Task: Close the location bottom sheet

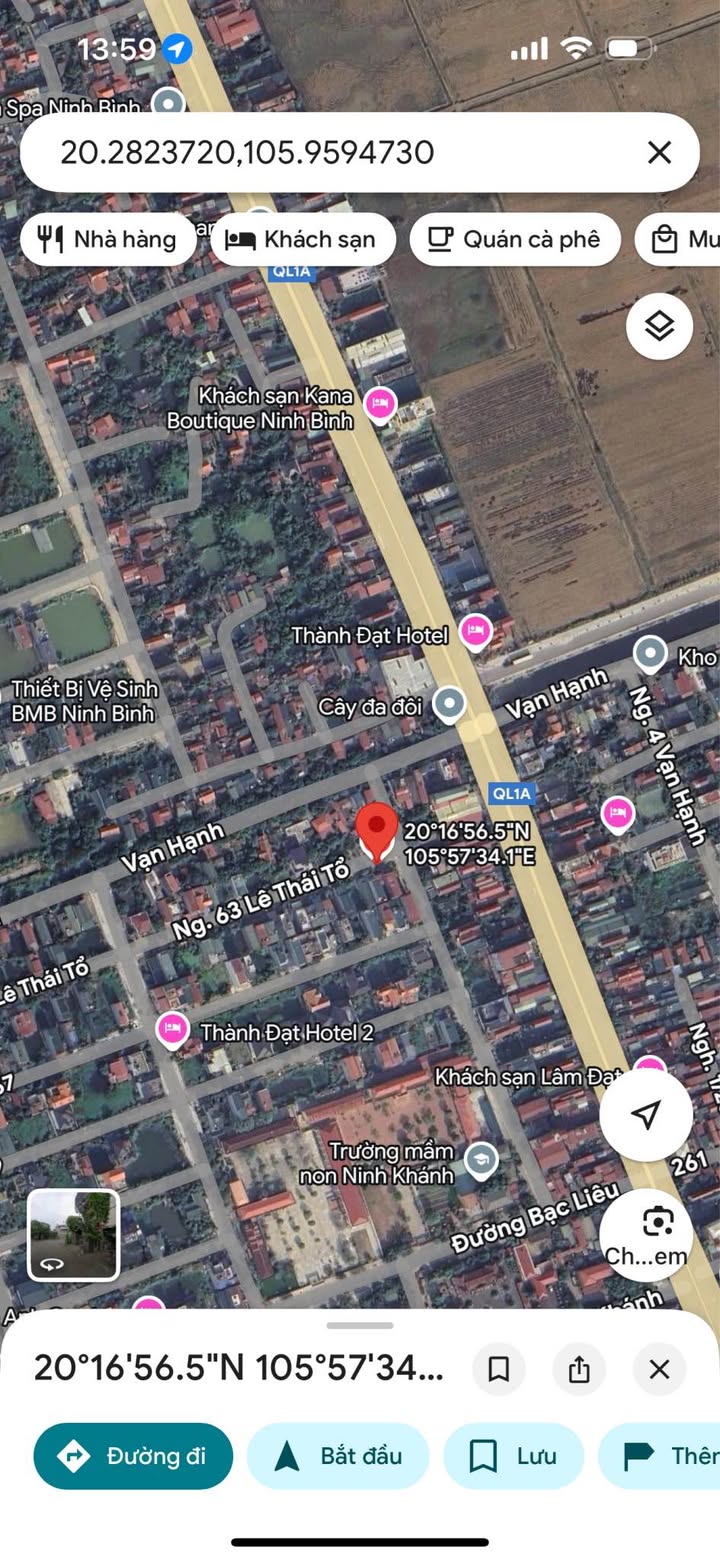Action: pos(659,1369)
